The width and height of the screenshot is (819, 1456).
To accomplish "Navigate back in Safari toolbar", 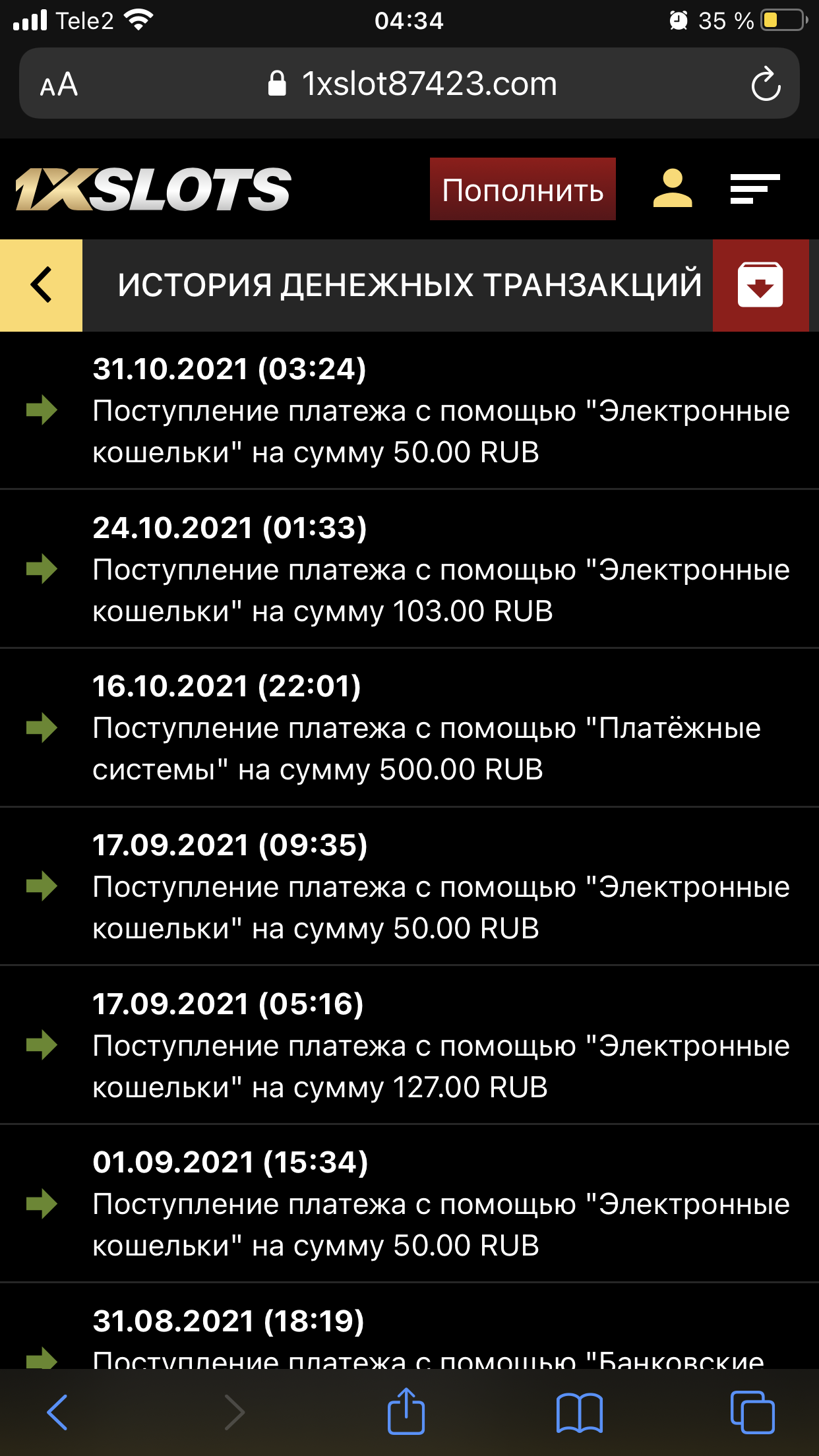I will tap(57, 1411).
